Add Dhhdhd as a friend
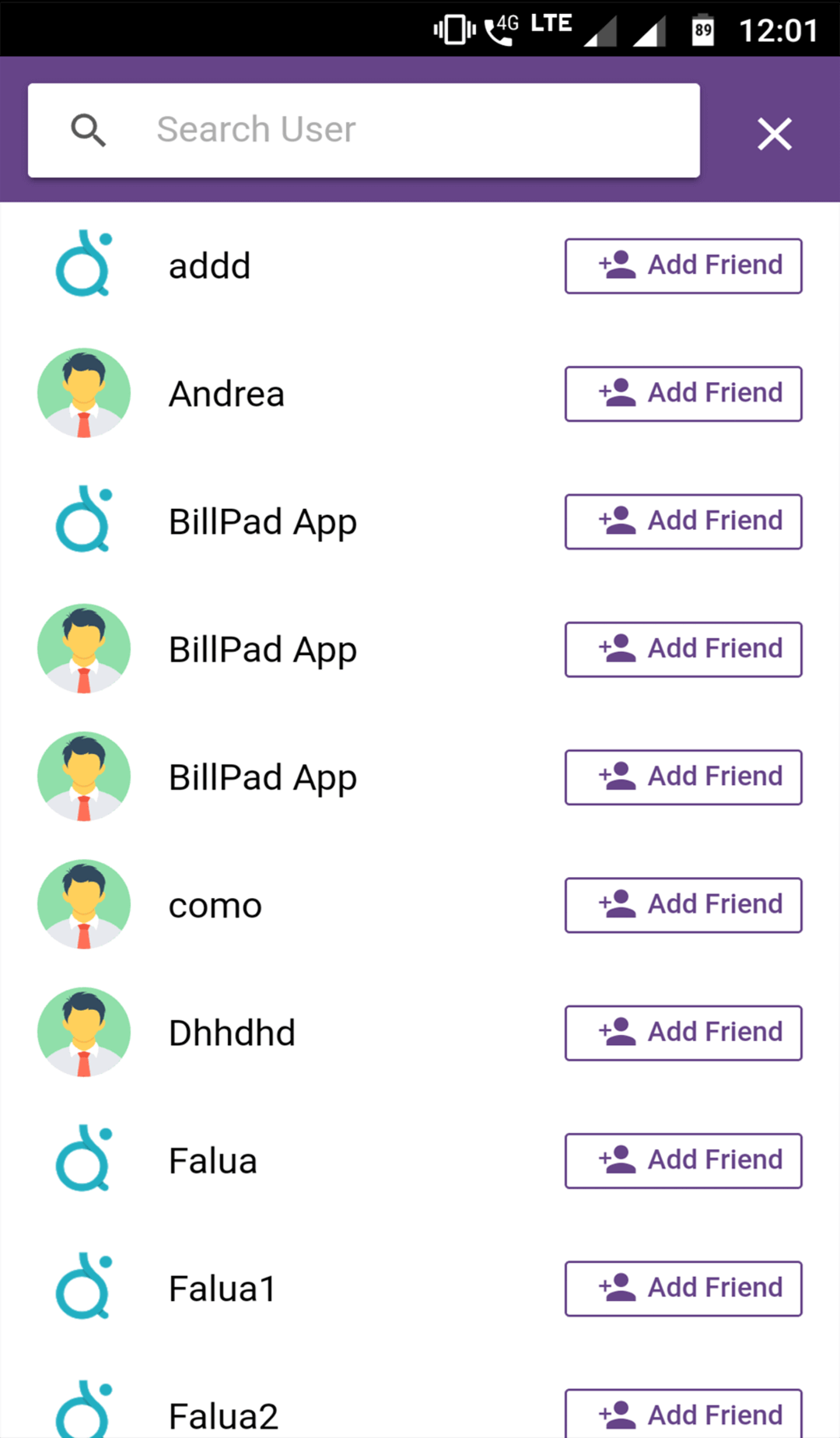 (x=683, y=1033)
